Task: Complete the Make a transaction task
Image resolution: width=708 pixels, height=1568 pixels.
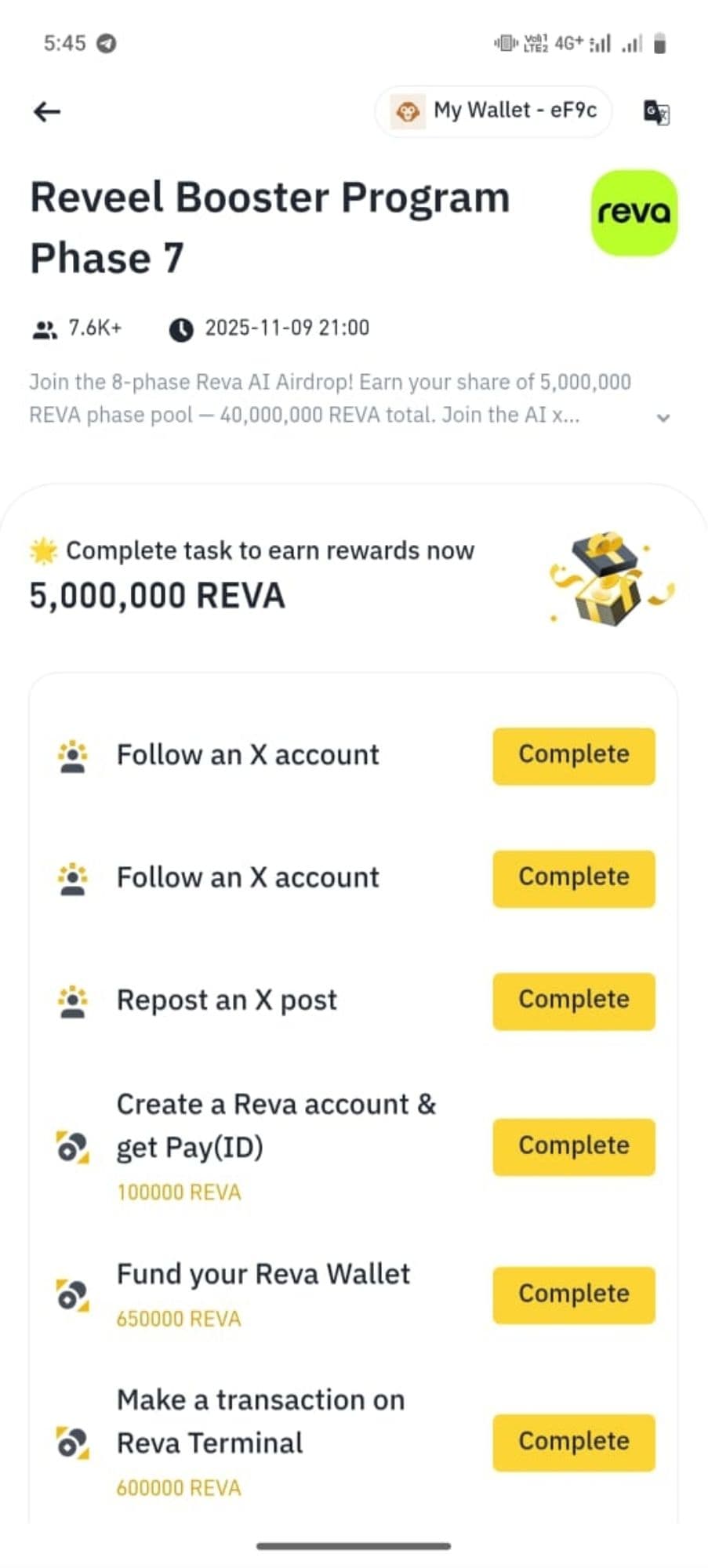Action: coord(573,1442)
